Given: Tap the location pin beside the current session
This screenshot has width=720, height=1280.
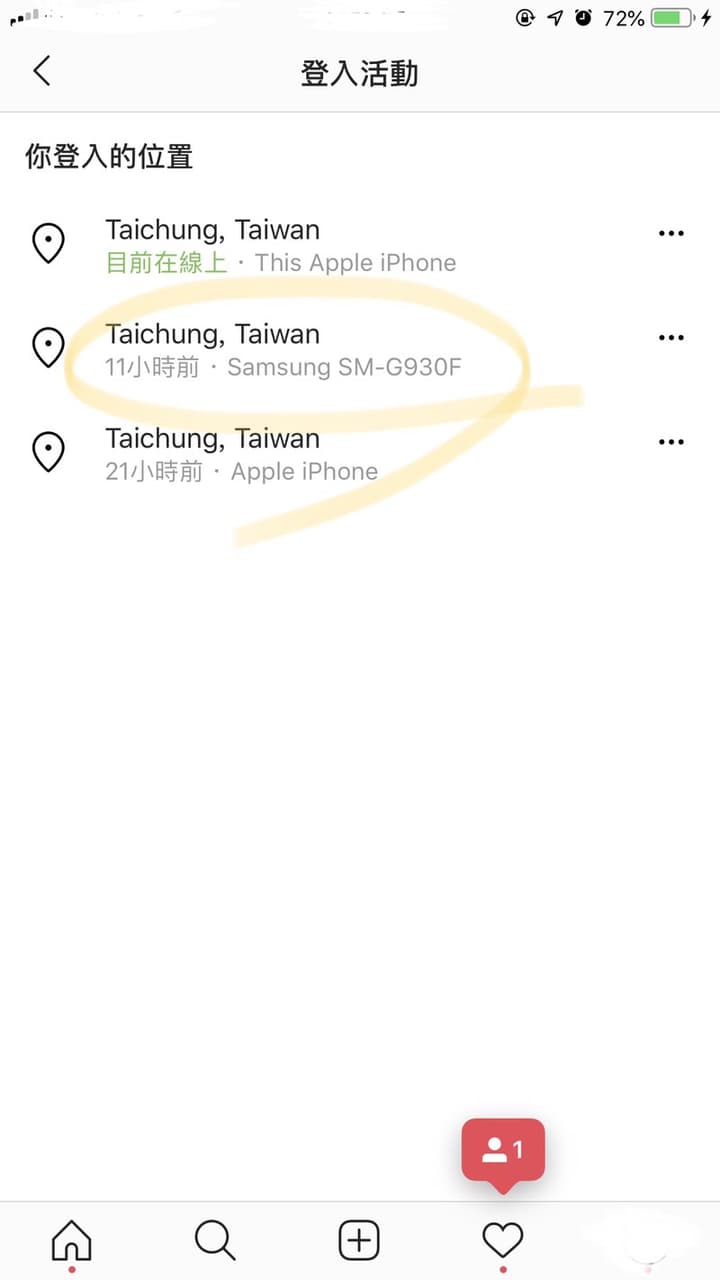Looking at the screenshot, I should [48, 242].
